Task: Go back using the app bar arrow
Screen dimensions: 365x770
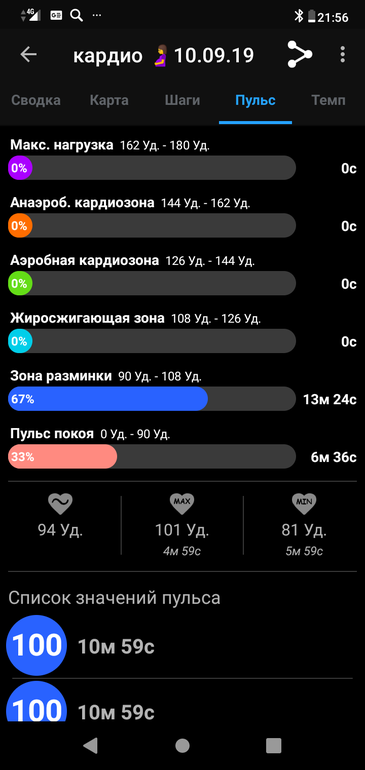Action: pyautogui.click(x=28, y=55)
